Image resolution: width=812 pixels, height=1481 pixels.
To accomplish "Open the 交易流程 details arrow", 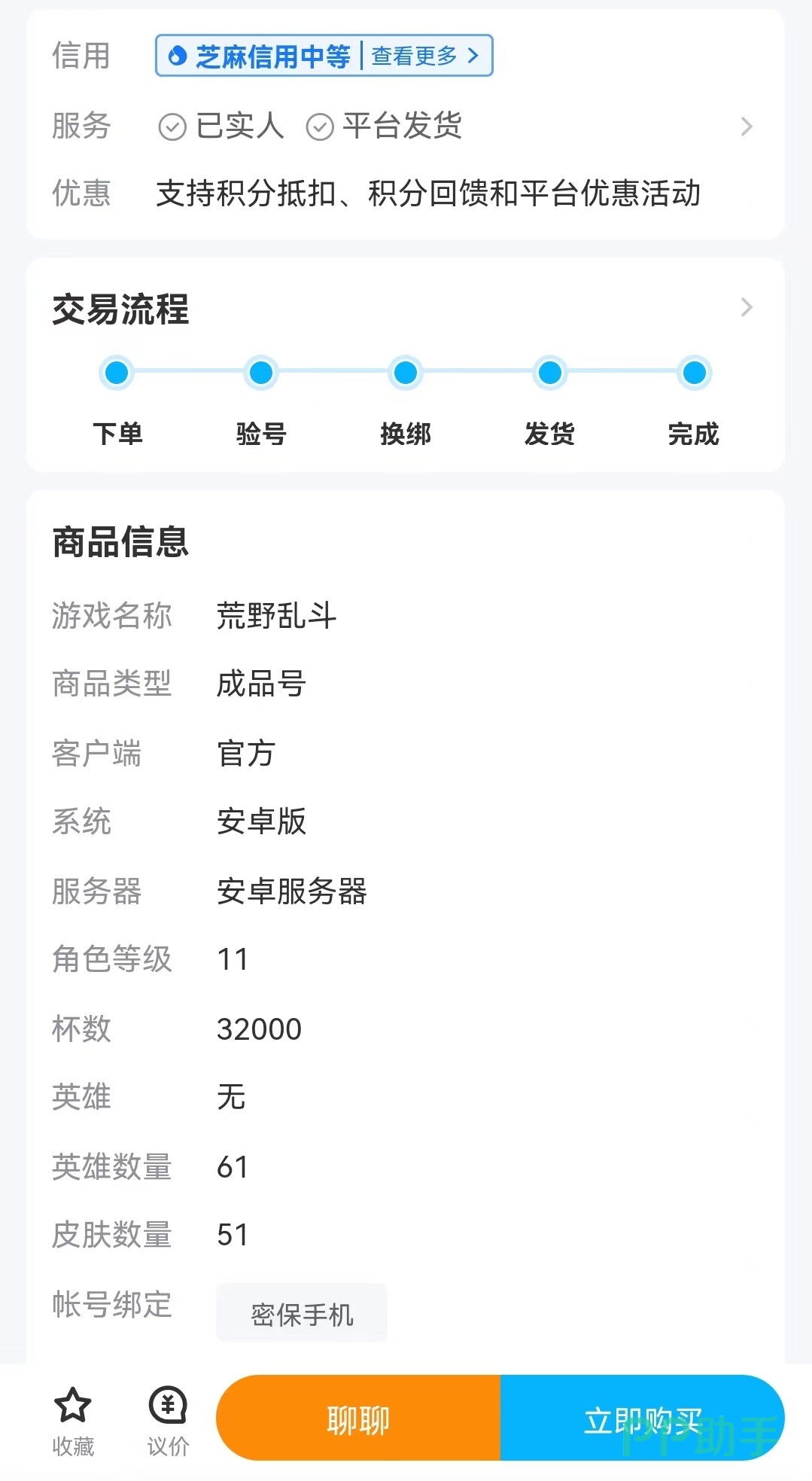I will click(x=746, y=307).
